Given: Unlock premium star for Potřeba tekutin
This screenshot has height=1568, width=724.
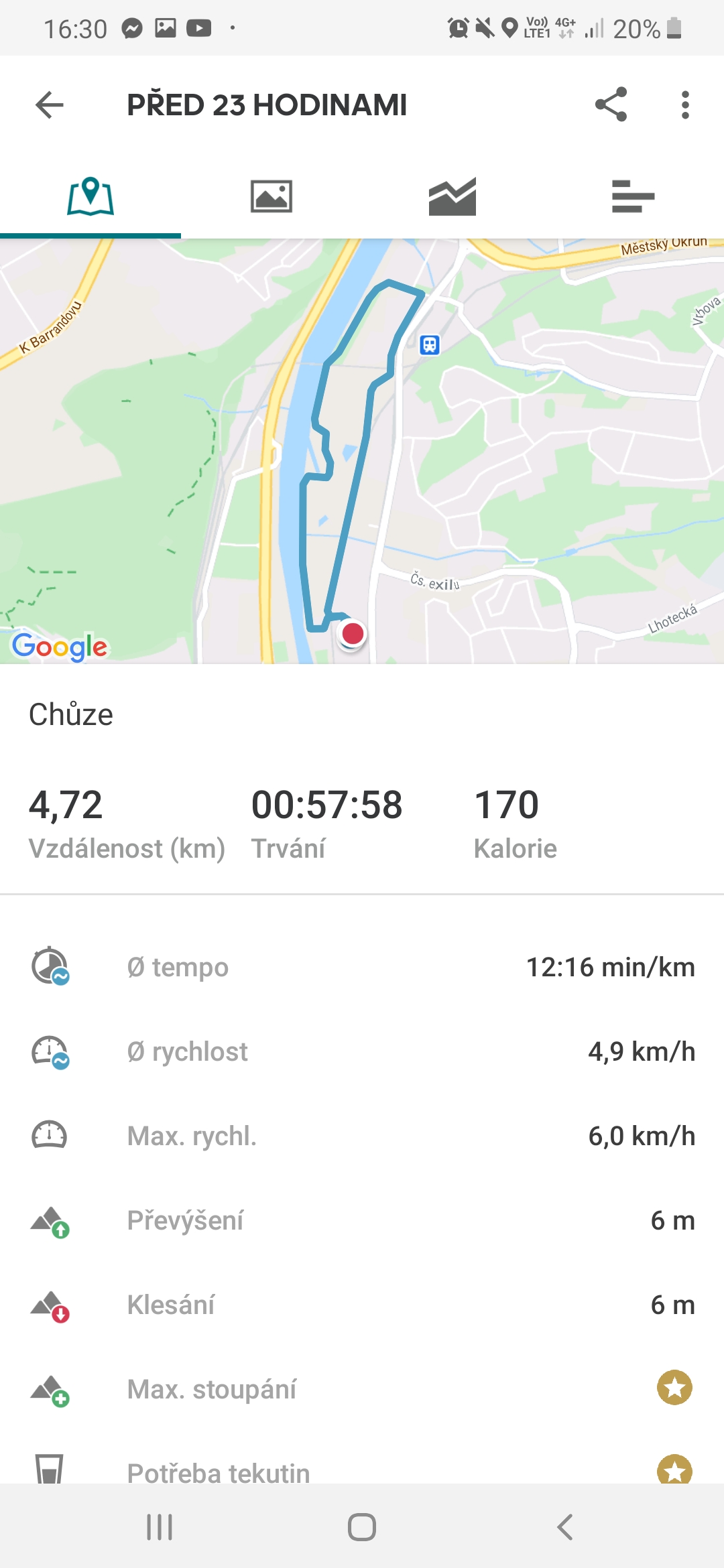Looking at the screenshot, I should [674, 1469].
